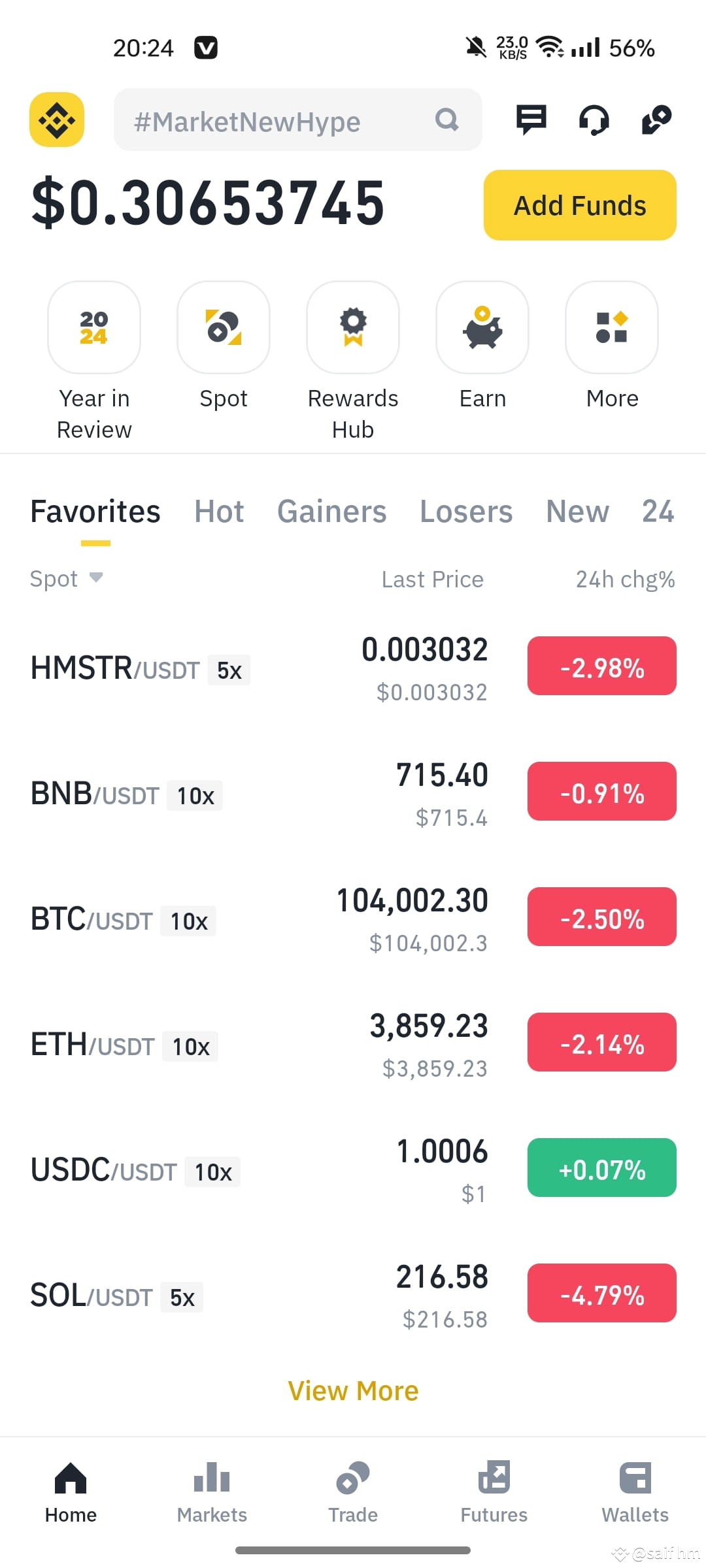
Task: Switch to the Gainers tab
Action: pos(331,511)
